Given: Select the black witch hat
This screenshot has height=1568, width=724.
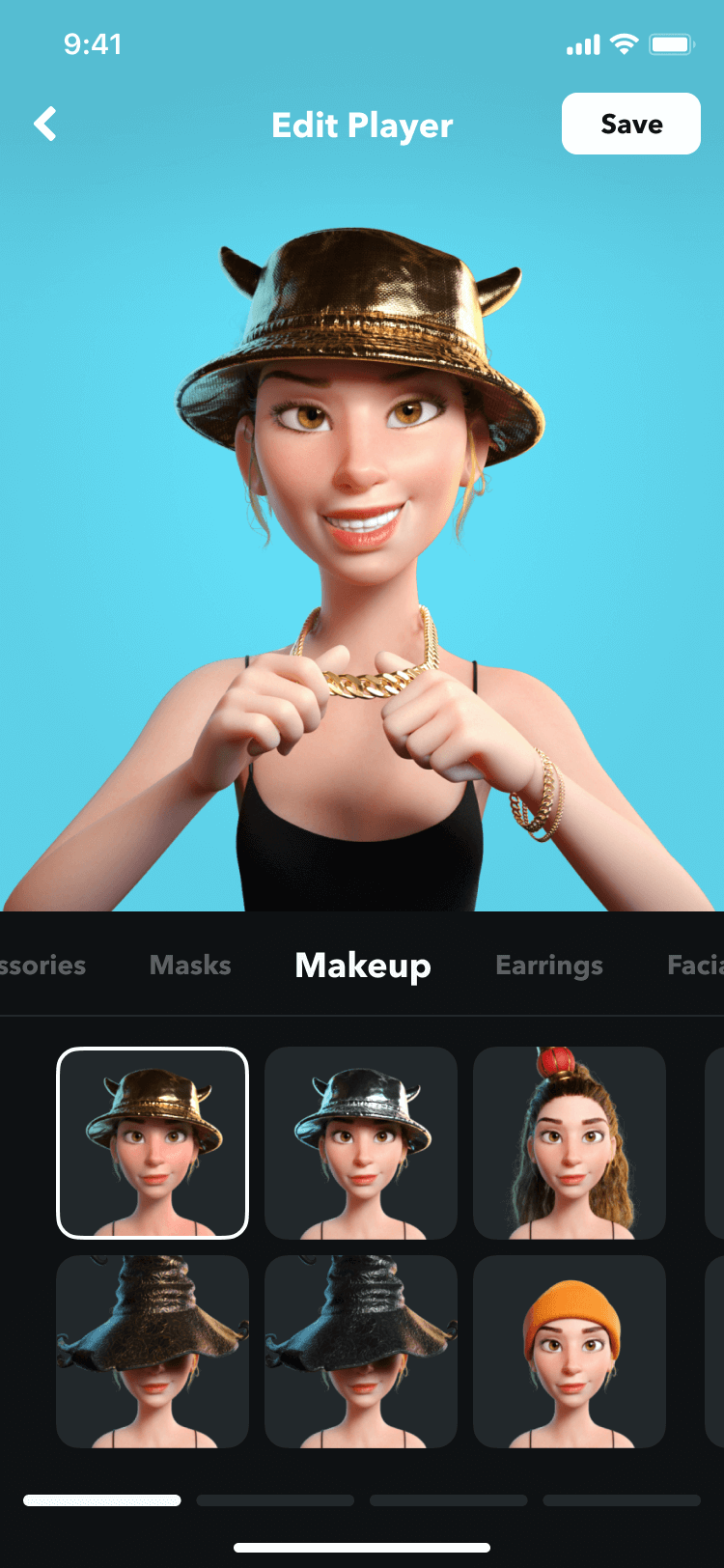Looking at the screenshot, I should 360,1350.
